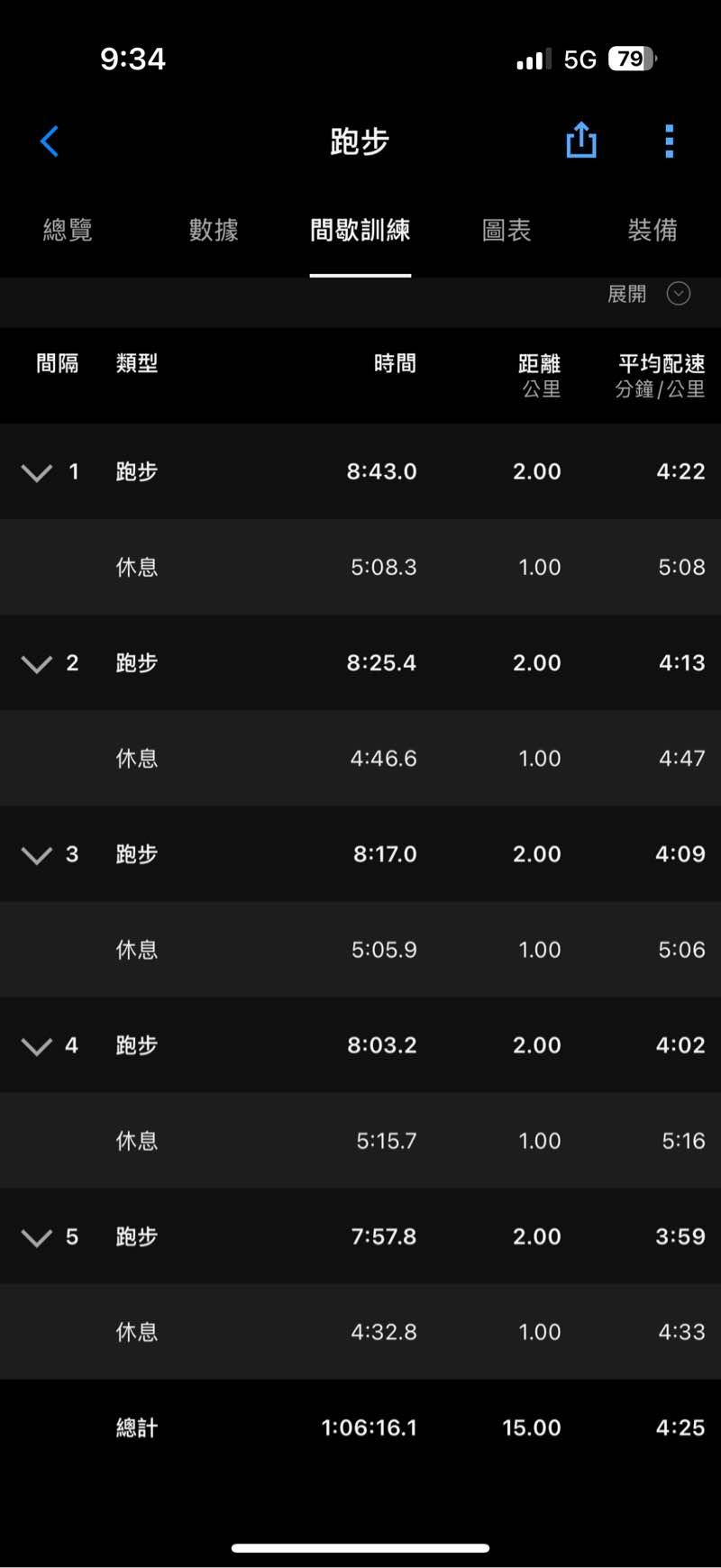Image resolution: width=721 pixels, height=1568 pixels.
Task: Expand interval 4 with time 8:03.2
Action: [37, 1046]
